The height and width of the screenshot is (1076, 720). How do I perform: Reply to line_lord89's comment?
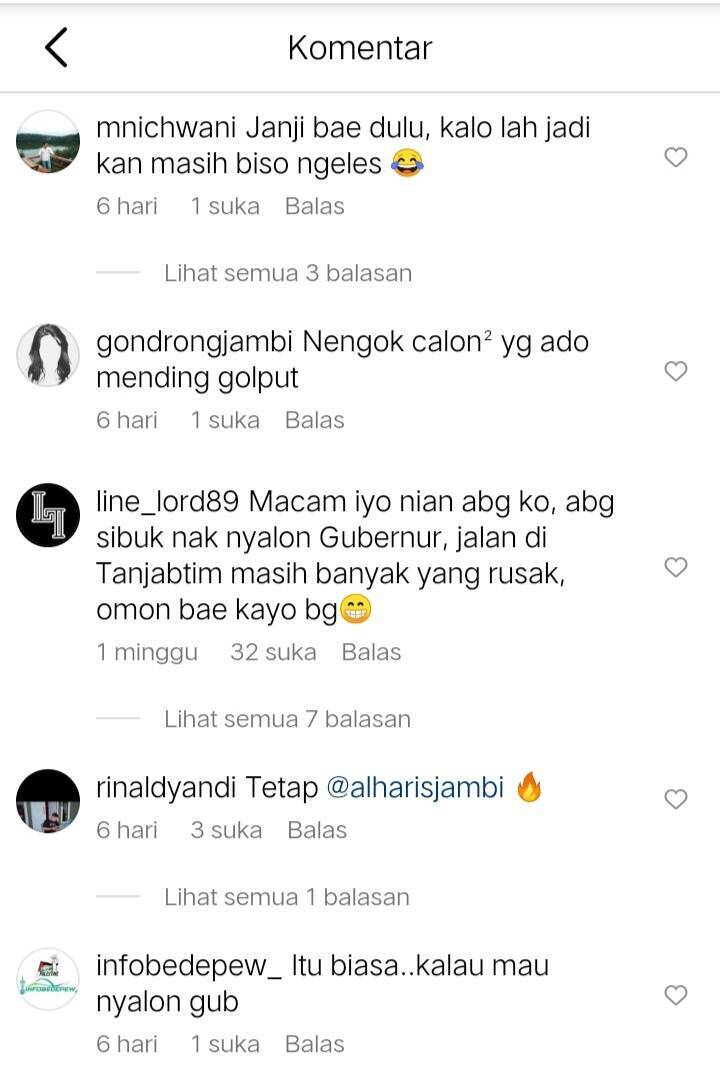(371, 652)
